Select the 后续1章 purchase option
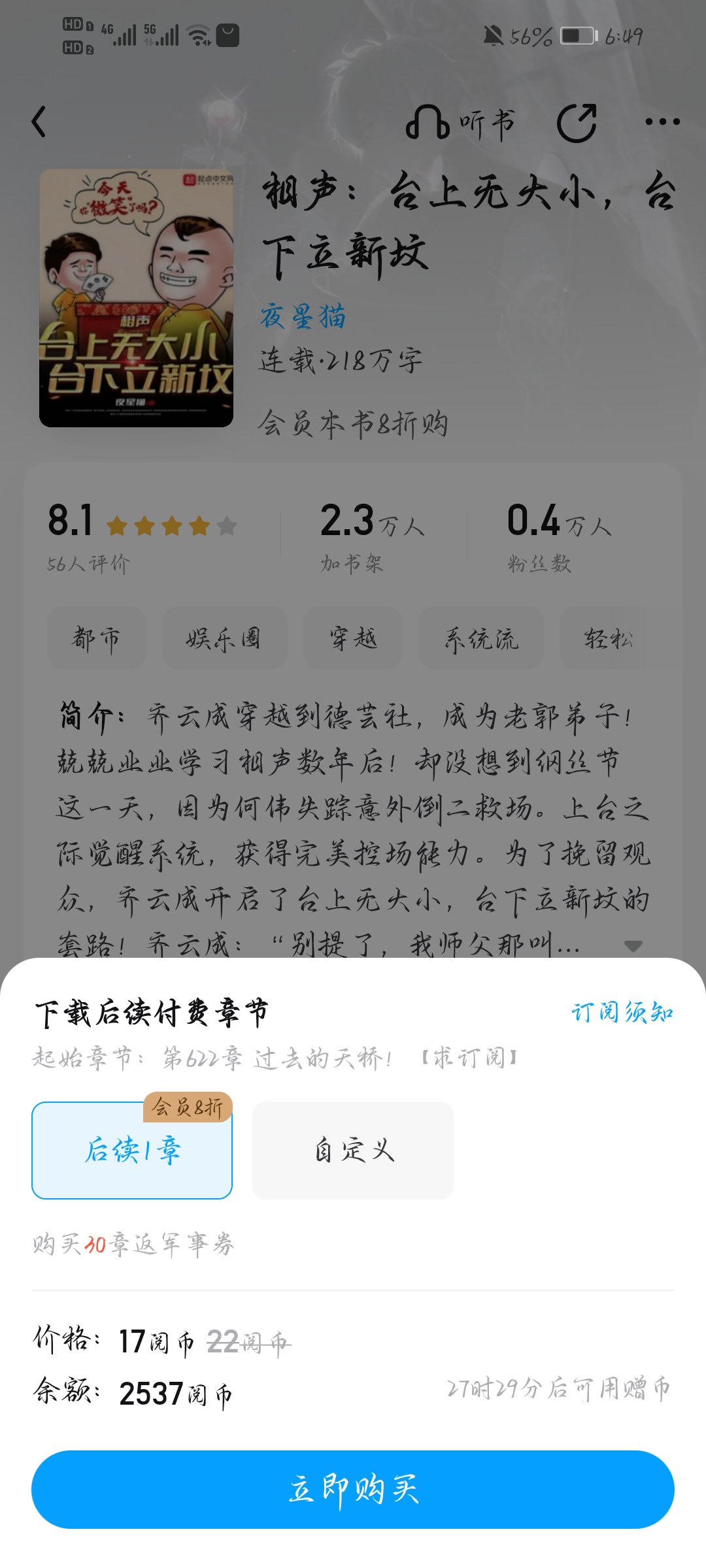The width and height of the screenshot is (706, 1568). point(132,1151)
